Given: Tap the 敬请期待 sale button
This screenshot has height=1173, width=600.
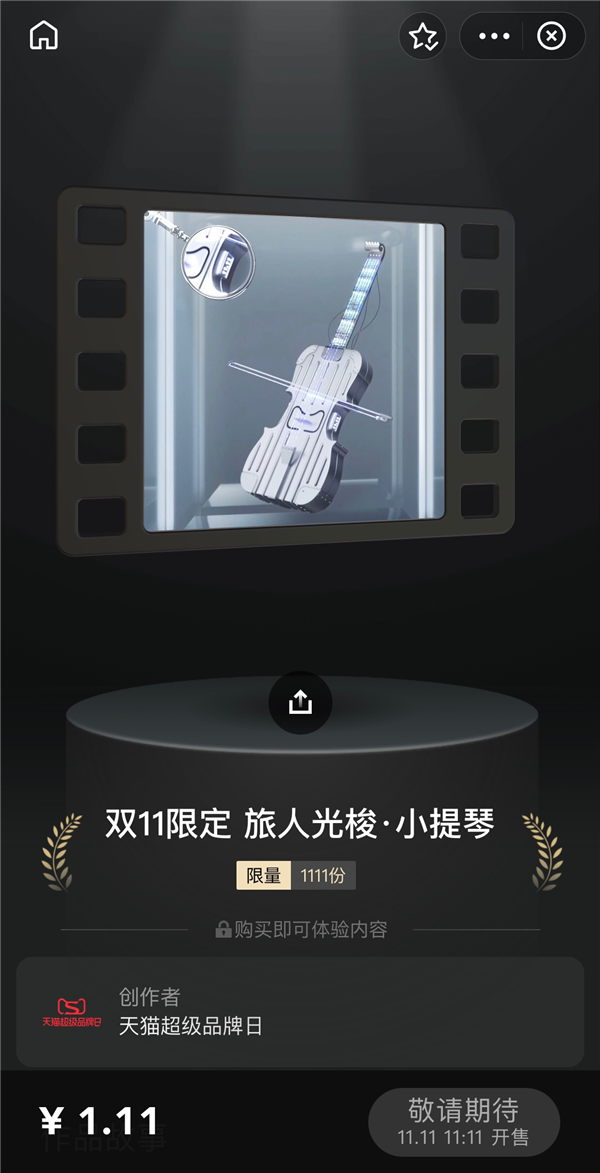Looking at the screenshot, I should pyautogui.click(x=463, y=1122).
